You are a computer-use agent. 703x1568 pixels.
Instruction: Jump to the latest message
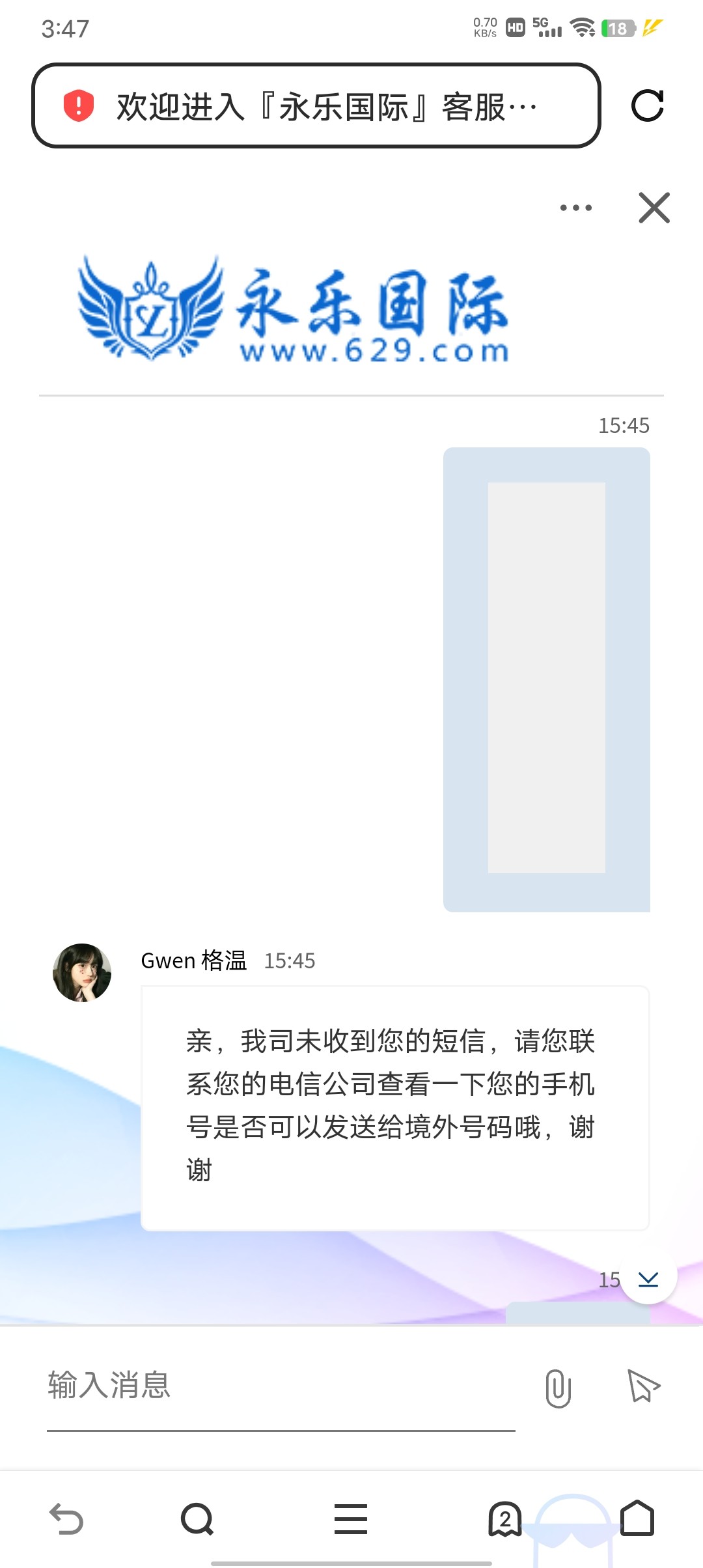[648, 1280]
